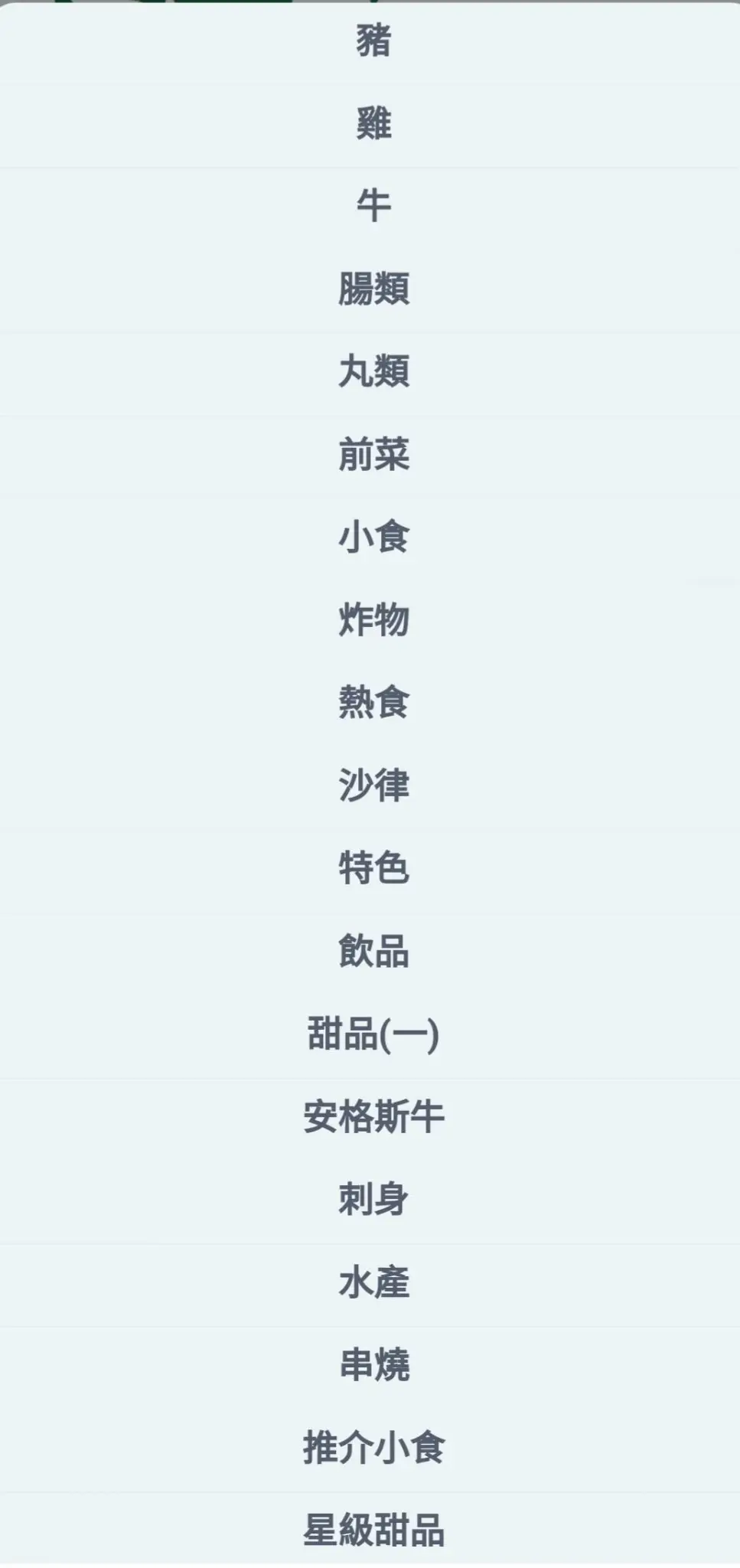Choose 沙律 from the list
740x1568 pixels.
373,785
